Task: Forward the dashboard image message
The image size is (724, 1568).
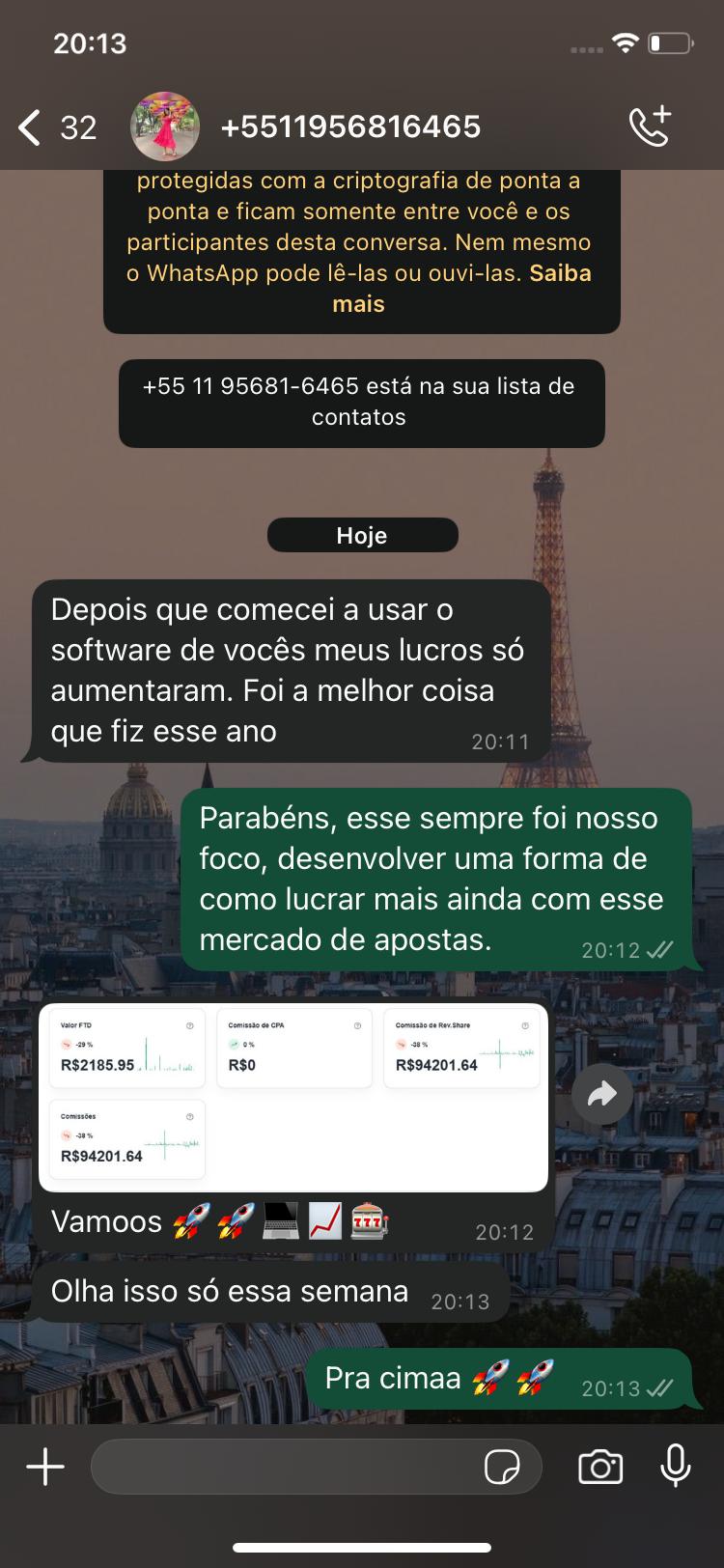Action: [602, 1094]
